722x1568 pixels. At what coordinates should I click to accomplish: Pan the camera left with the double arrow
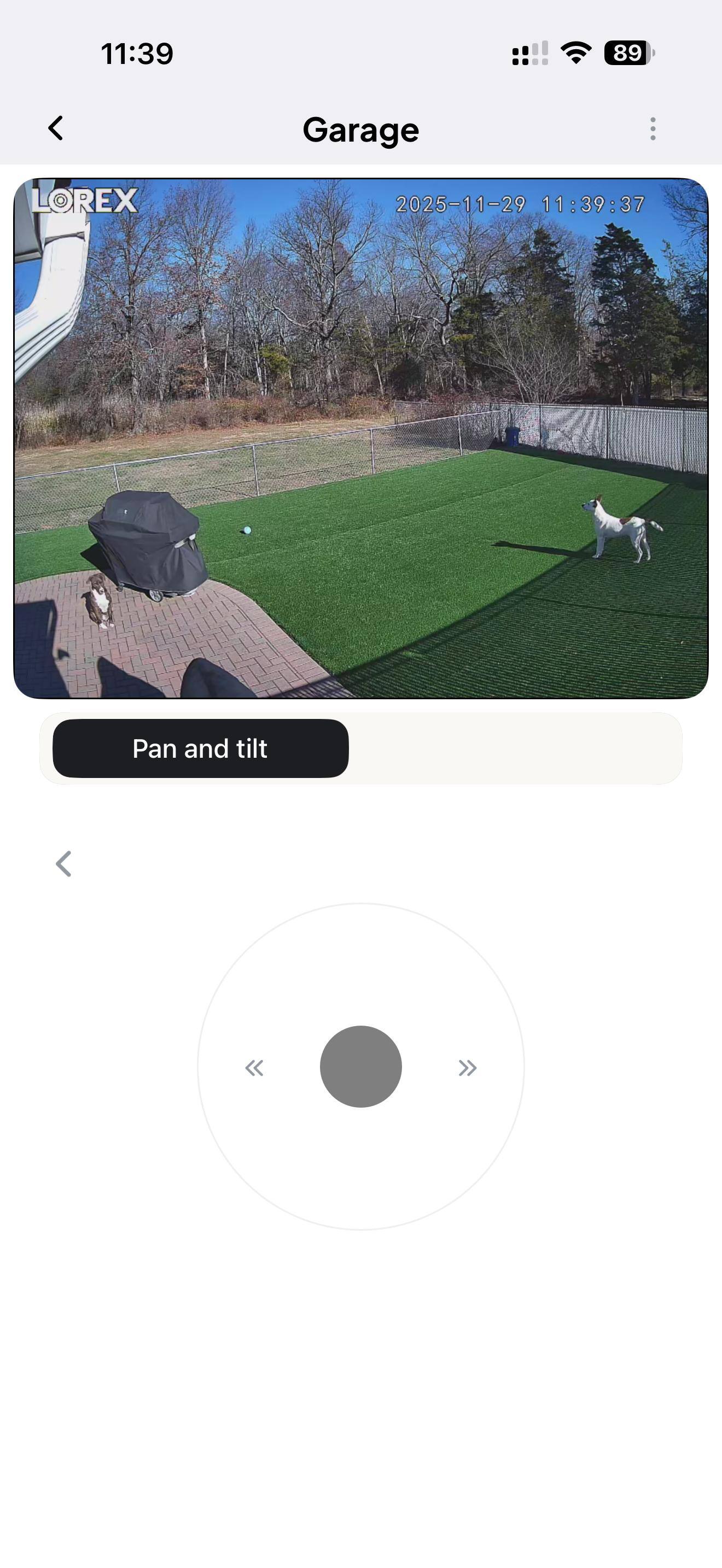coord(254,1068)
